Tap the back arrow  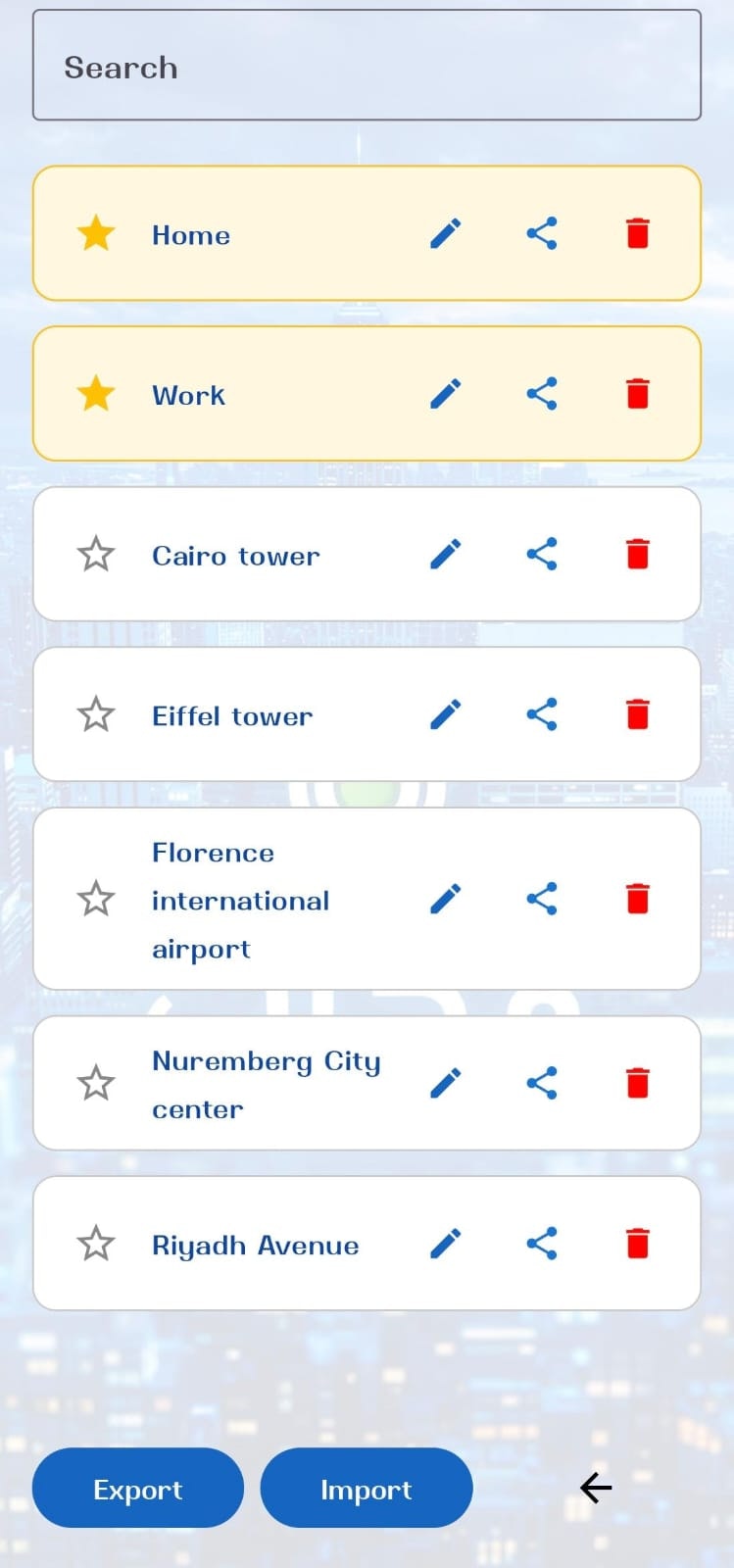595,1488
